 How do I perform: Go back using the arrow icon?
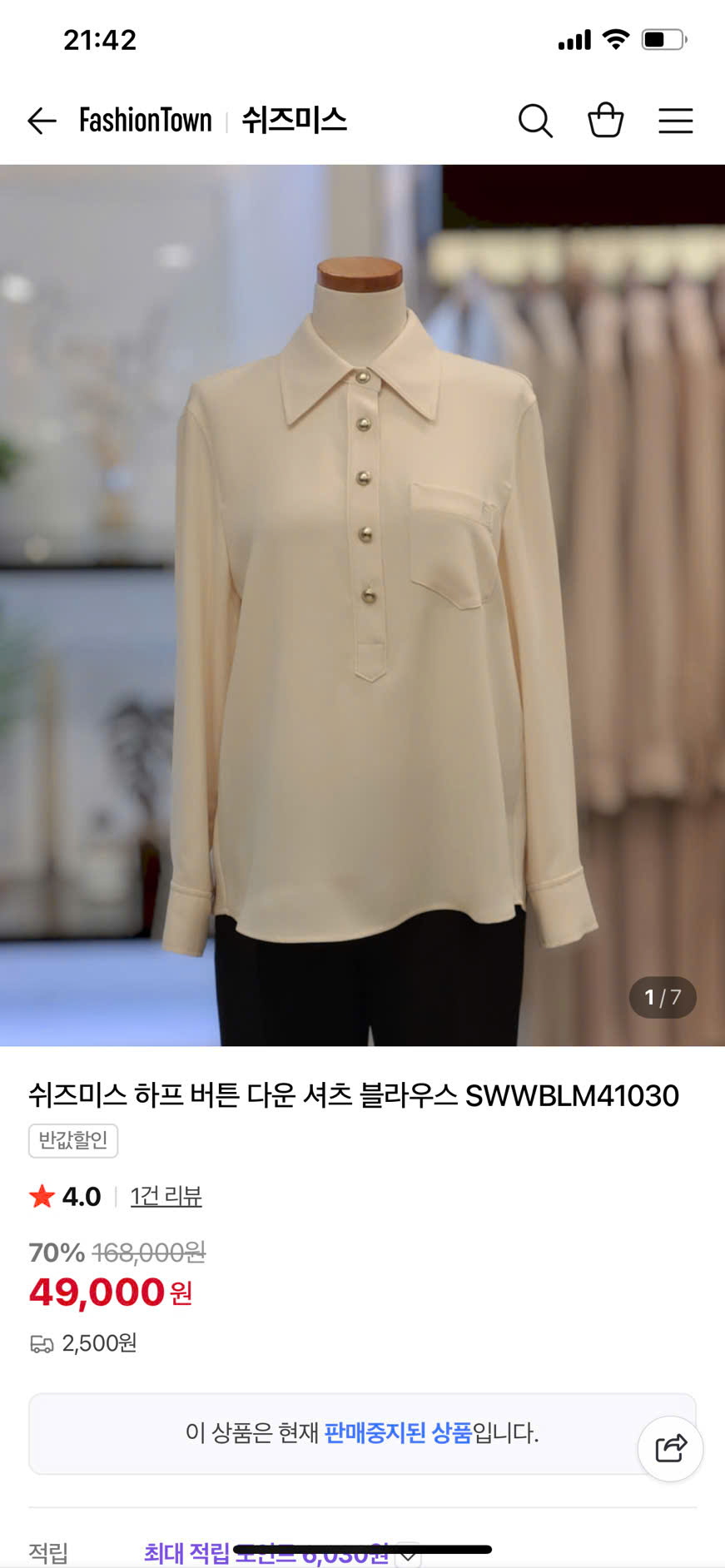42,122
